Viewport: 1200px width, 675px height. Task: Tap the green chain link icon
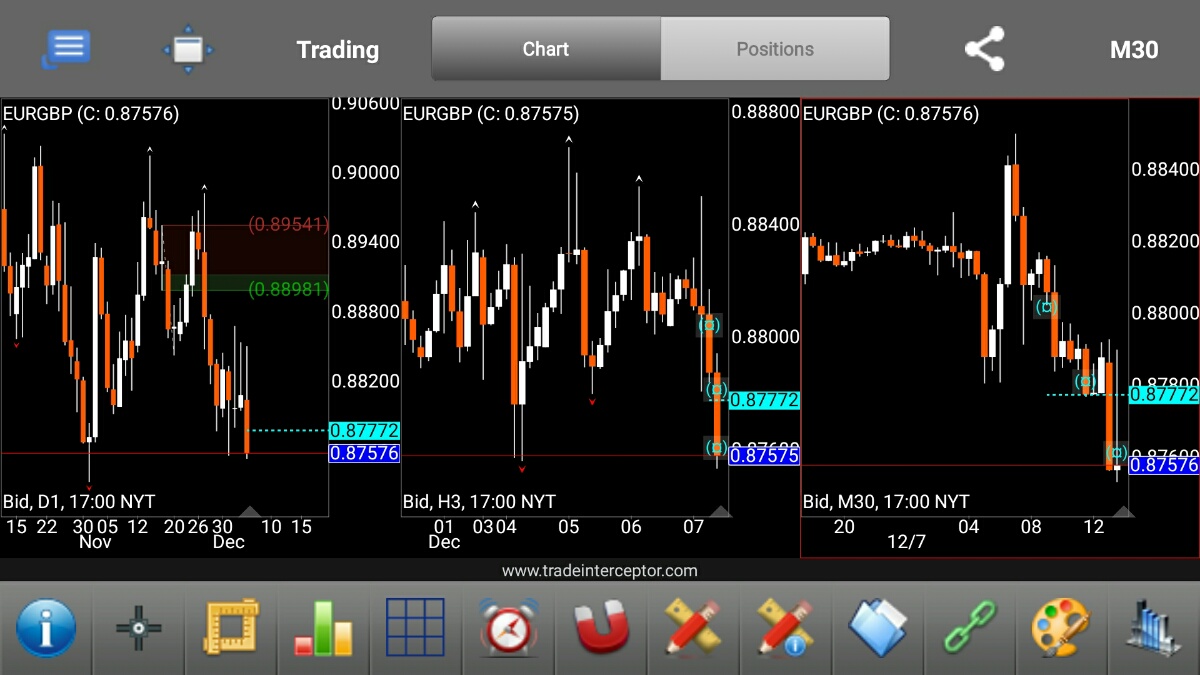tap(969, 629)
